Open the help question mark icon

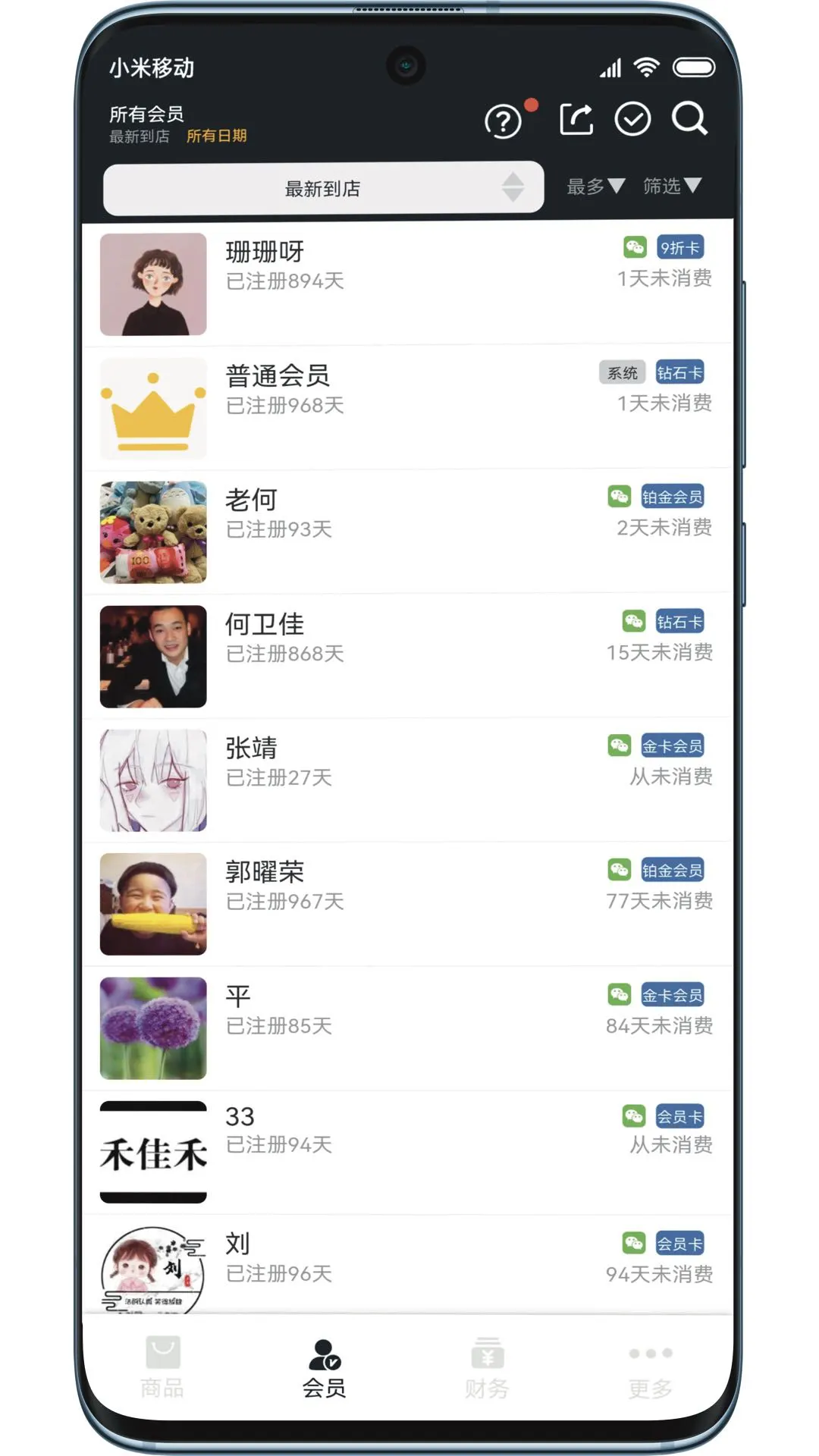[503, 121]
